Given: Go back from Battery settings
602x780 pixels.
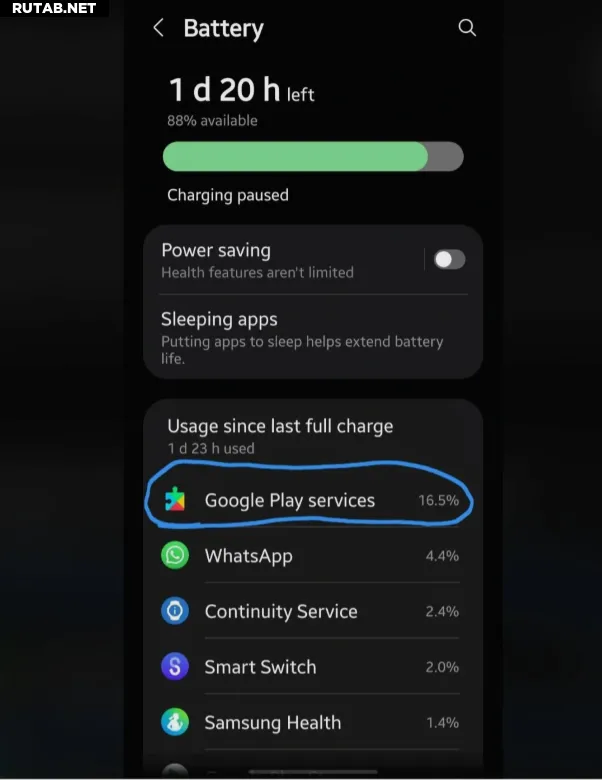Looking at the screenshot, I should click(x=158, y=28).
